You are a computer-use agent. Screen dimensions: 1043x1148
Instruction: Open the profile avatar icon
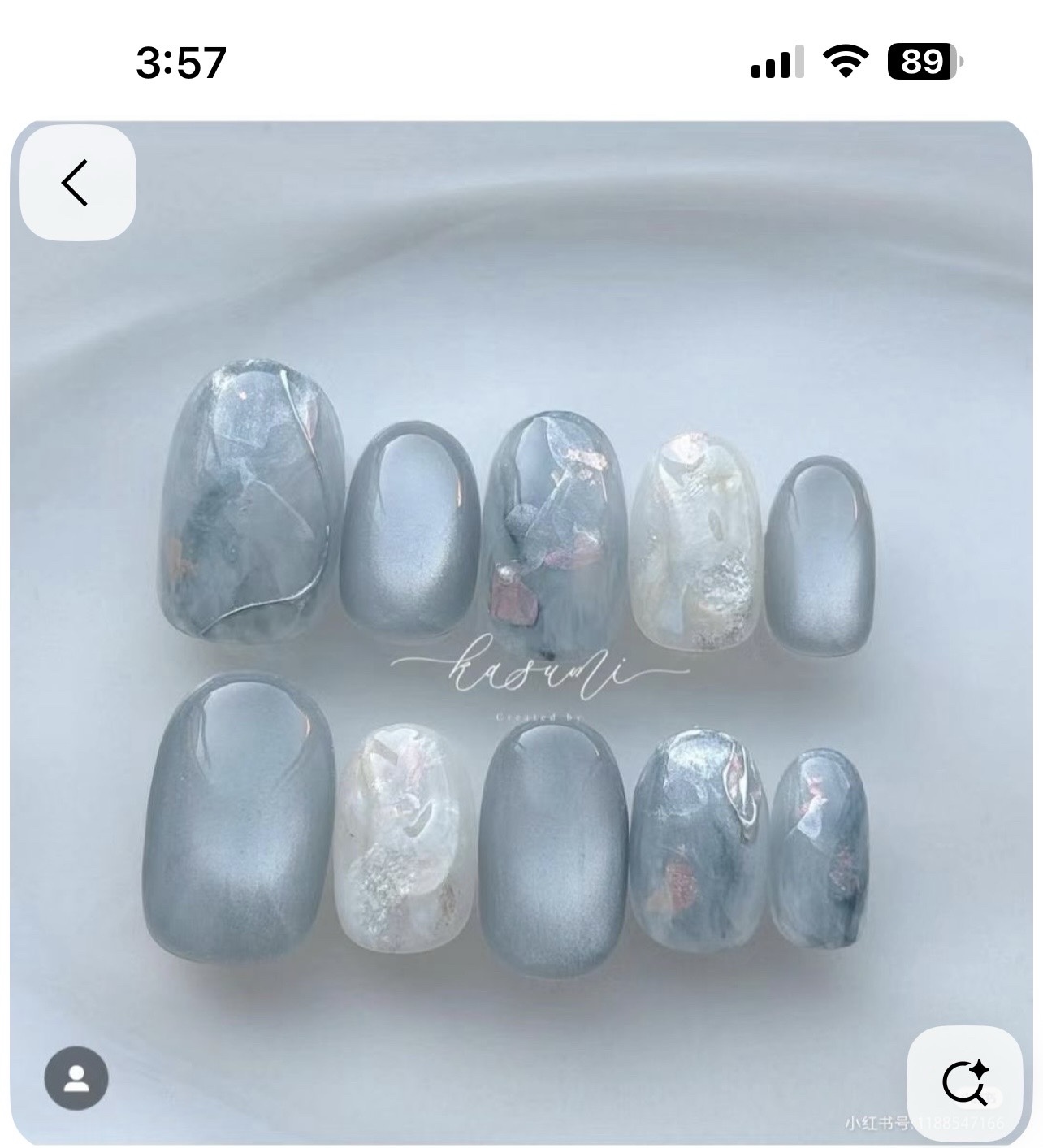[77, 1077]
